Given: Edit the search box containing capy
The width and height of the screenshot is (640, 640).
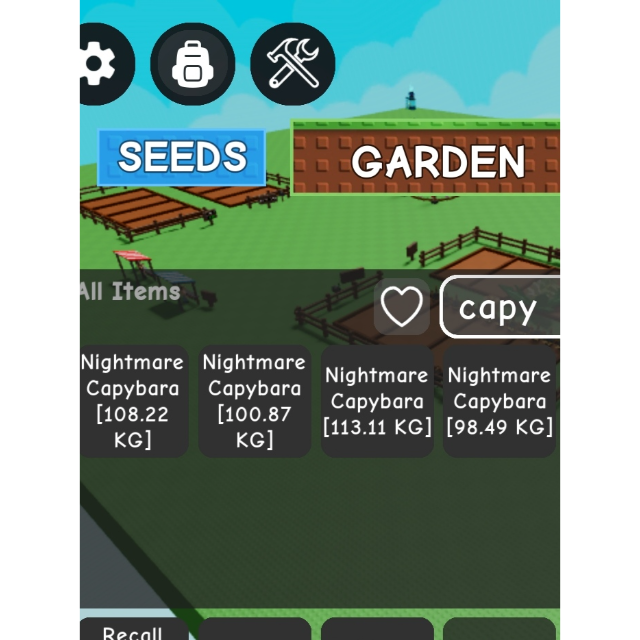Looking at the screenshot, I should [x=500, y=308].
